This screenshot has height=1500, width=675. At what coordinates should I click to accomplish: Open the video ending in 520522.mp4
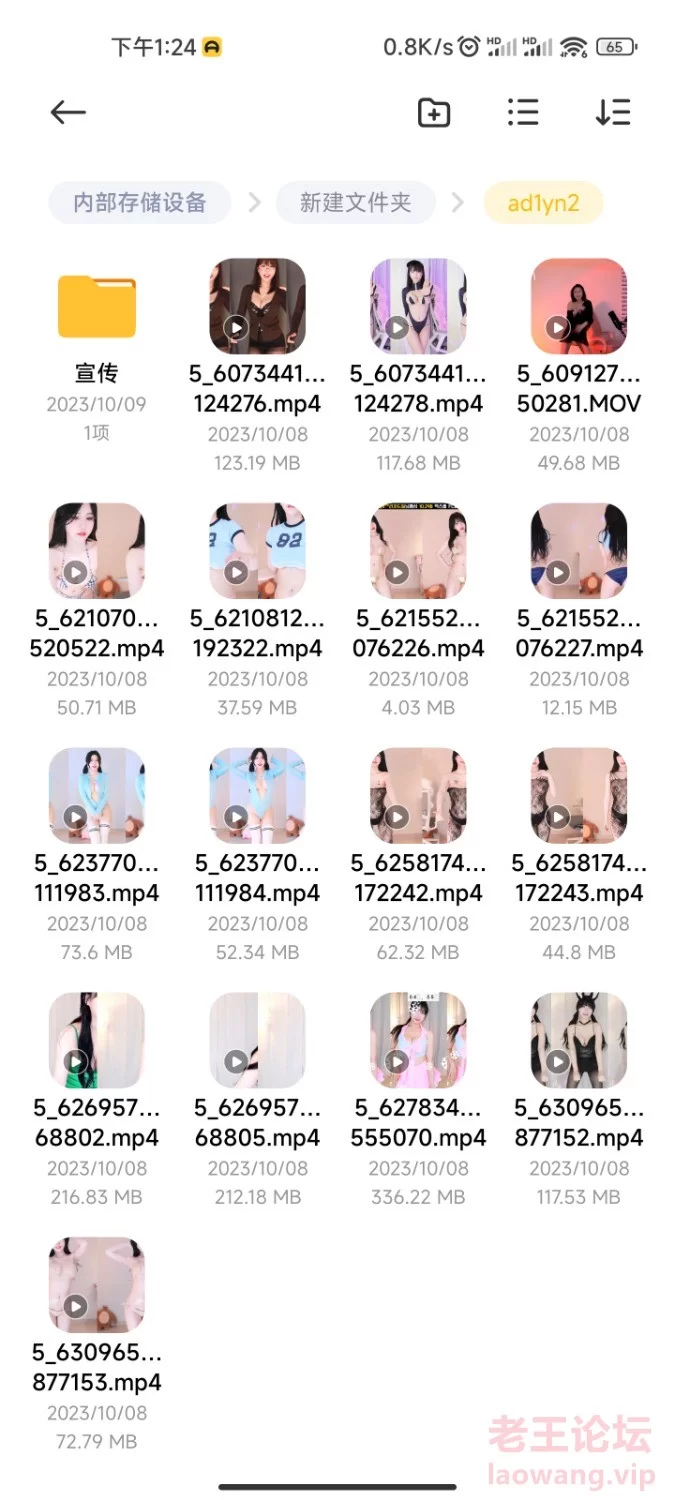[x=96, y=551]
